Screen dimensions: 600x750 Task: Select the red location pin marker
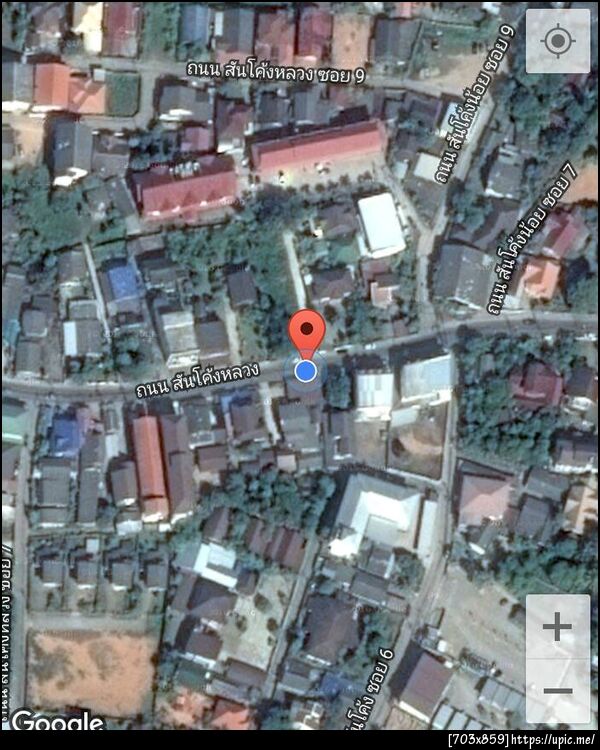[307, 331]
